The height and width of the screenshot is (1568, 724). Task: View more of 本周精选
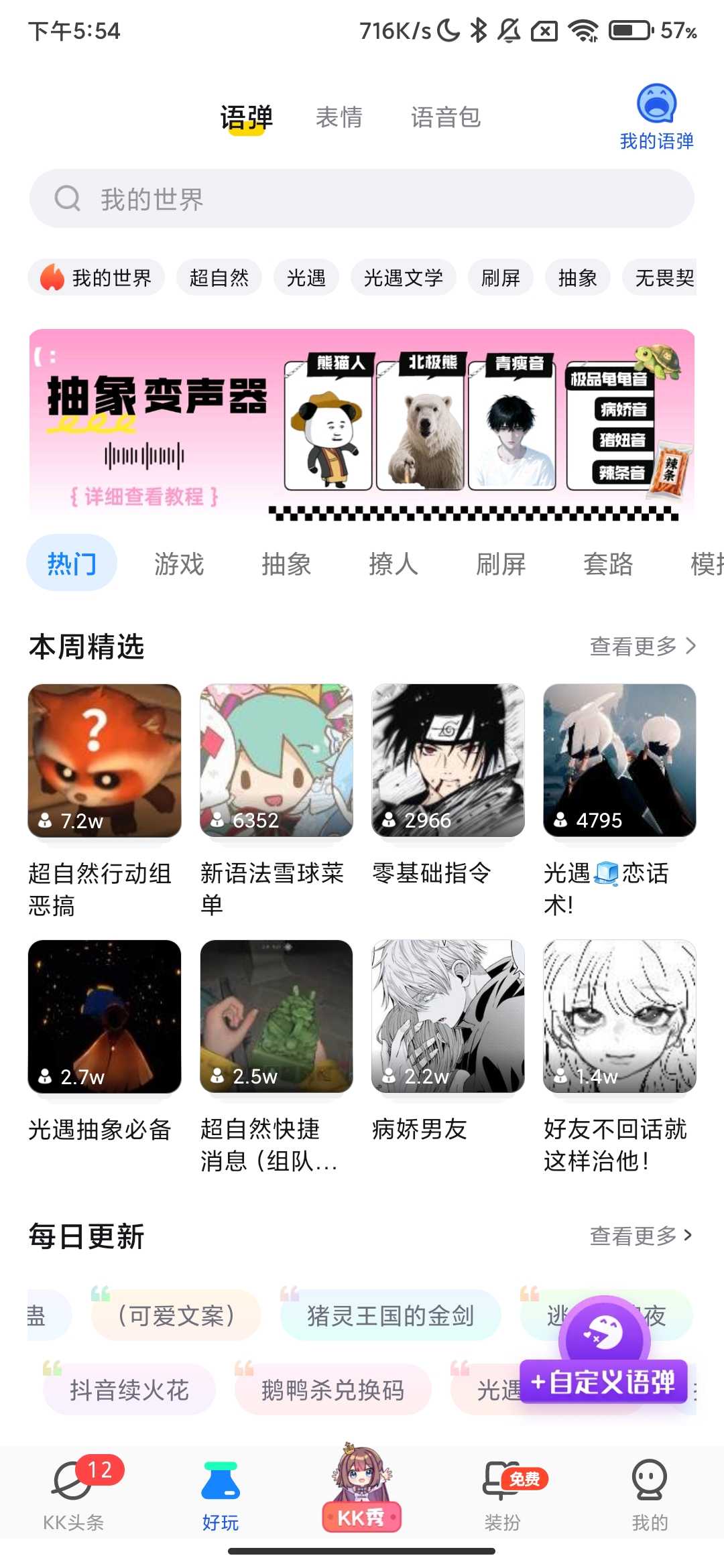click(642, 646)
